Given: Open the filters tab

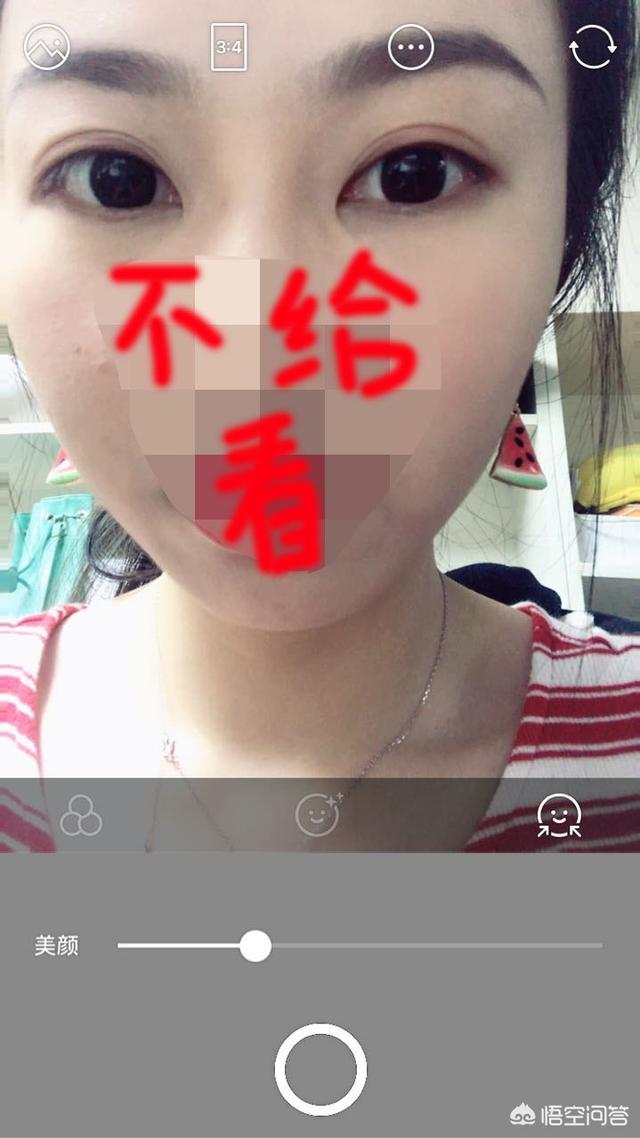Looking at the screenshot, I should 81,816.
